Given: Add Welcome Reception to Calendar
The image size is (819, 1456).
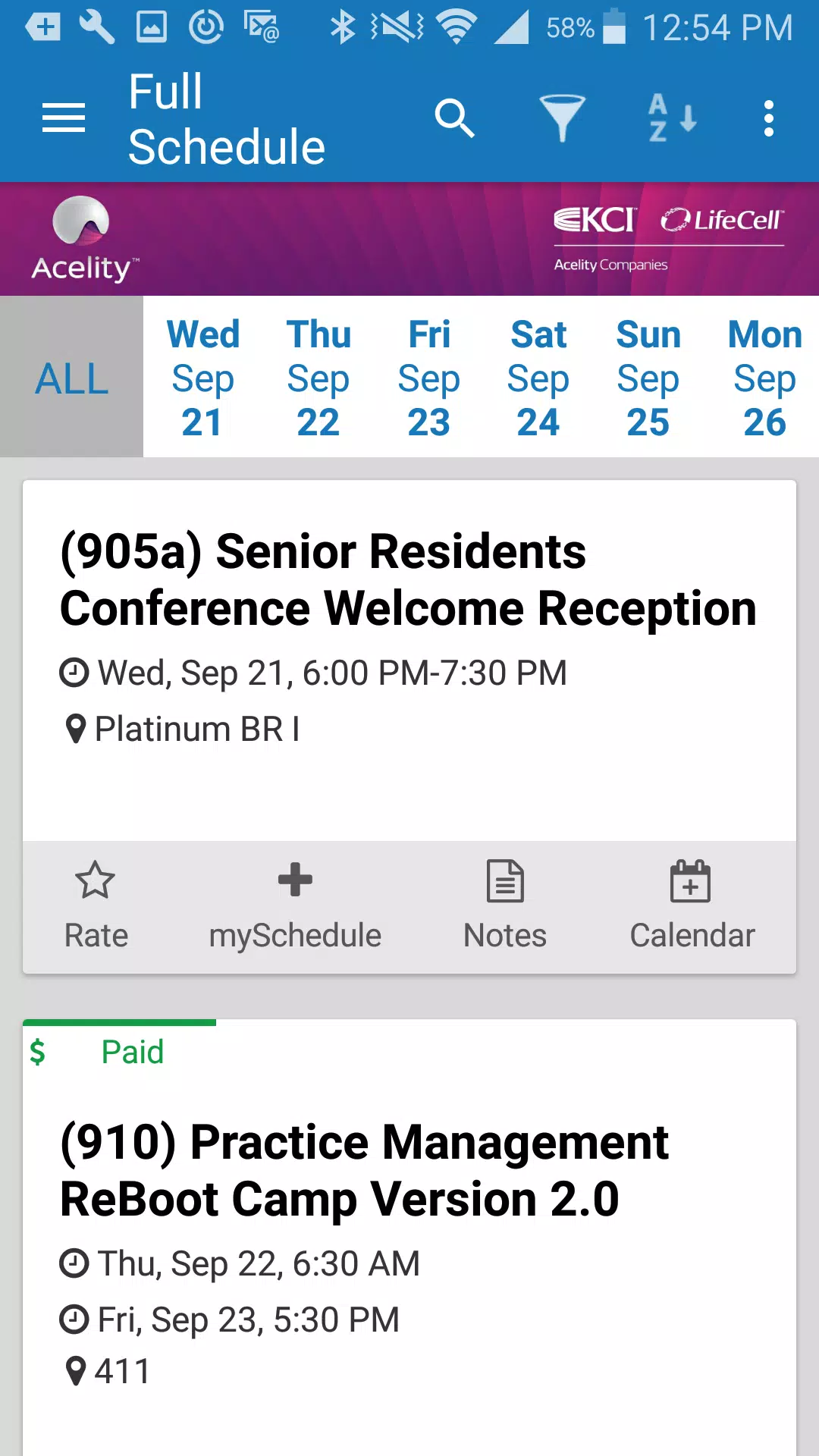Looking at the screenshot, I should pyautogui.click(x=692, y=906).
